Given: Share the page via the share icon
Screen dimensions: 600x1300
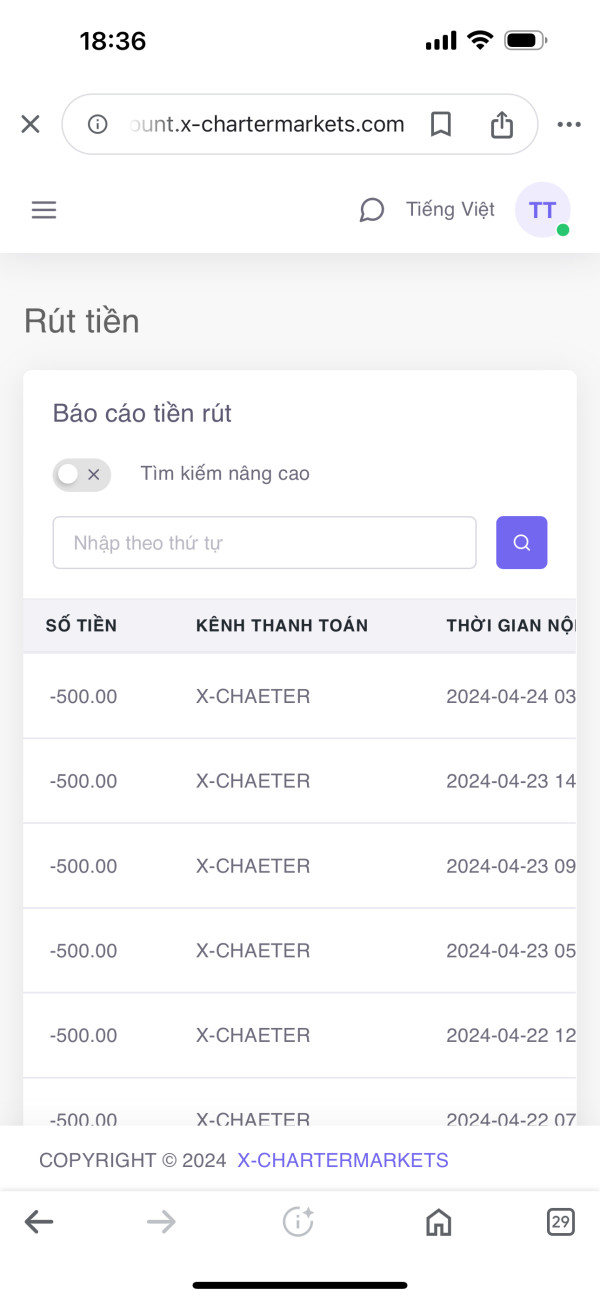Looking at the screenshot, I should [502, 124].
